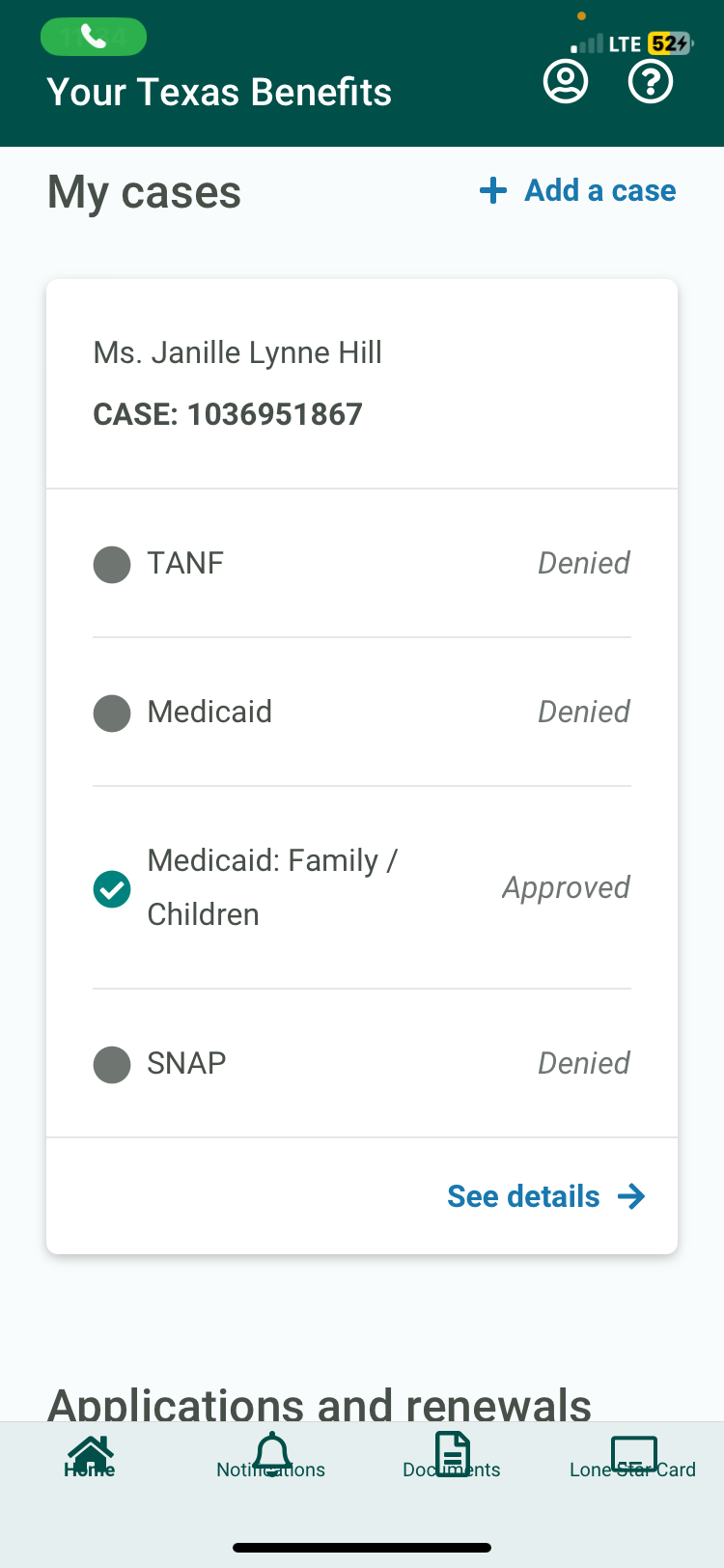
Task: Go to the Home tab
Action: click(90, 1456)
